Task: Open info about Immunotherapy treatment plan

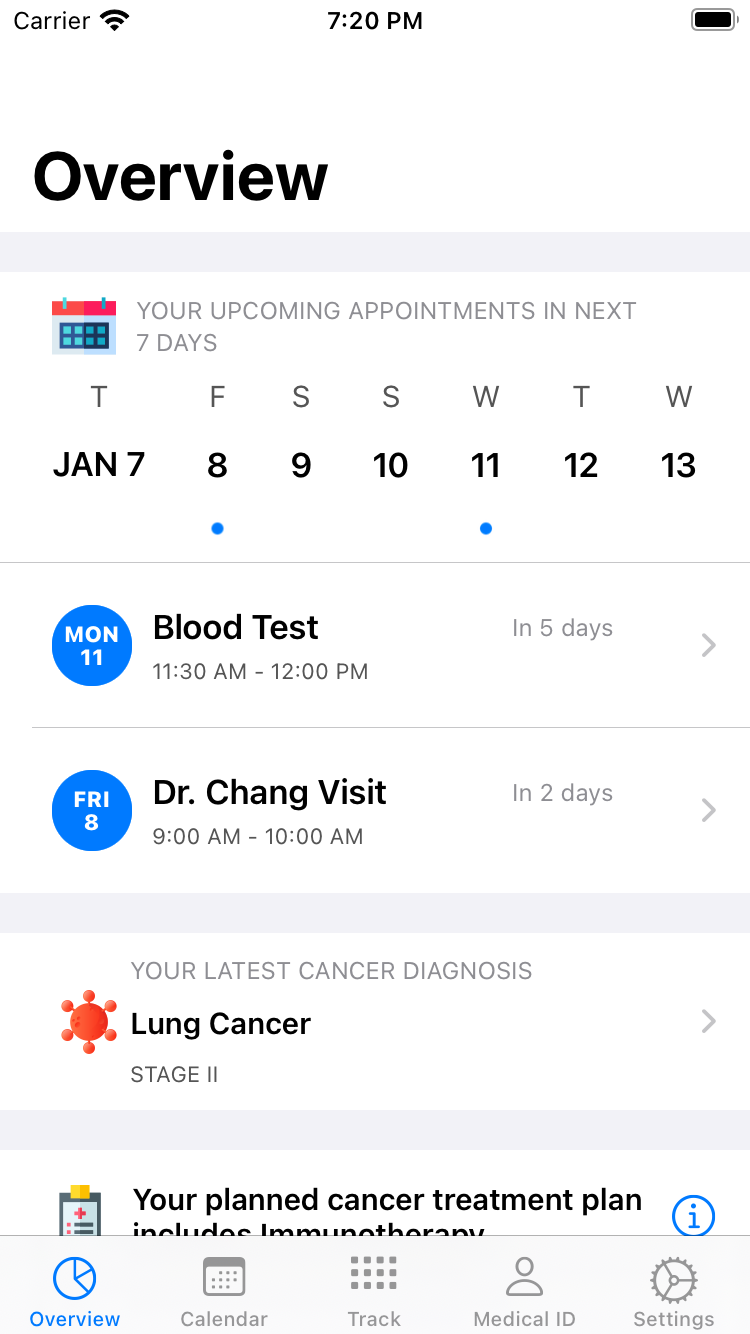Action: pyautogui.click(x=694, y=1216)
